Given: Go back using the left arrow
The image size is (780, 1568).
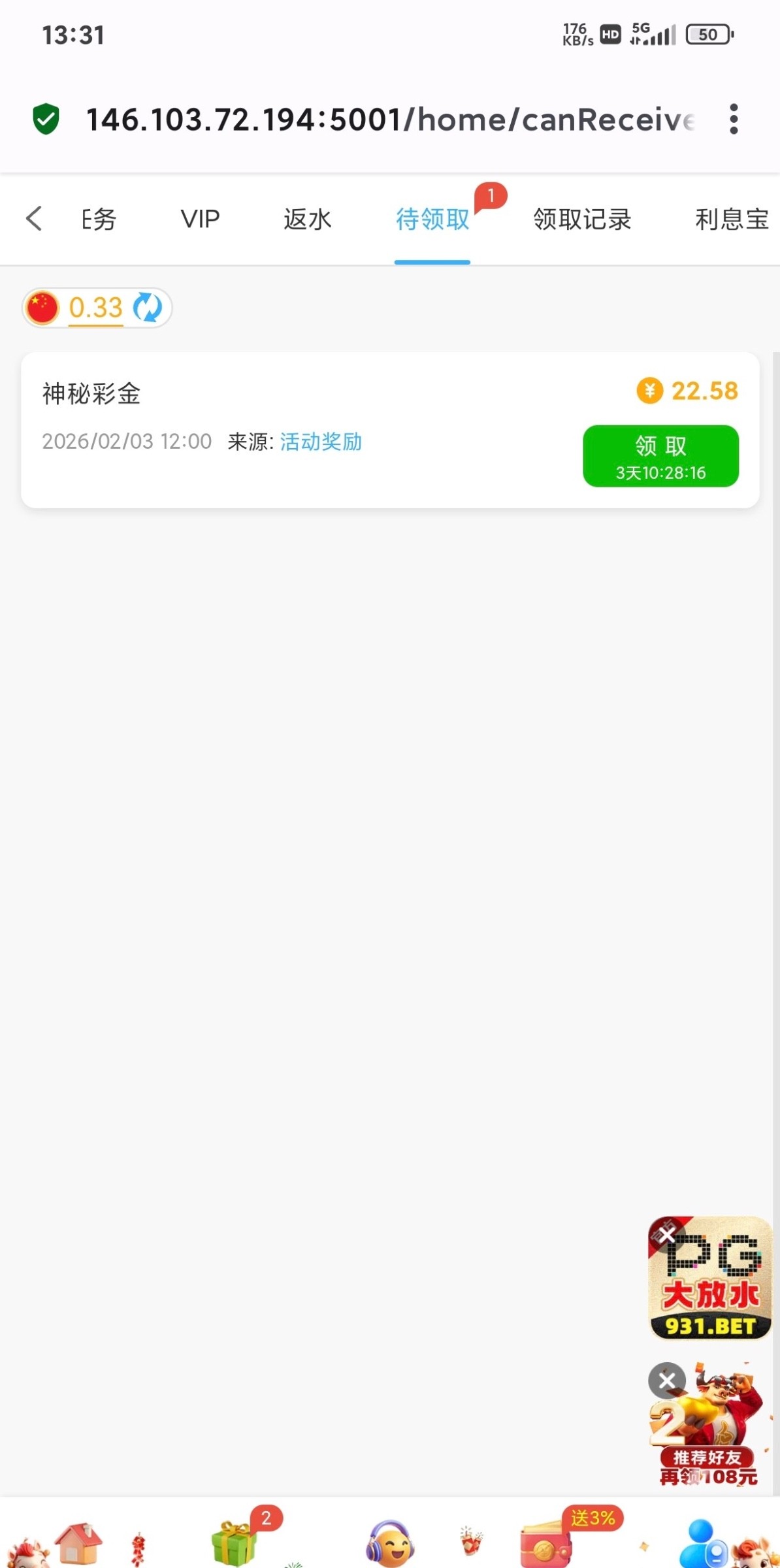Looking at the screenshot, I should point(34,219).
